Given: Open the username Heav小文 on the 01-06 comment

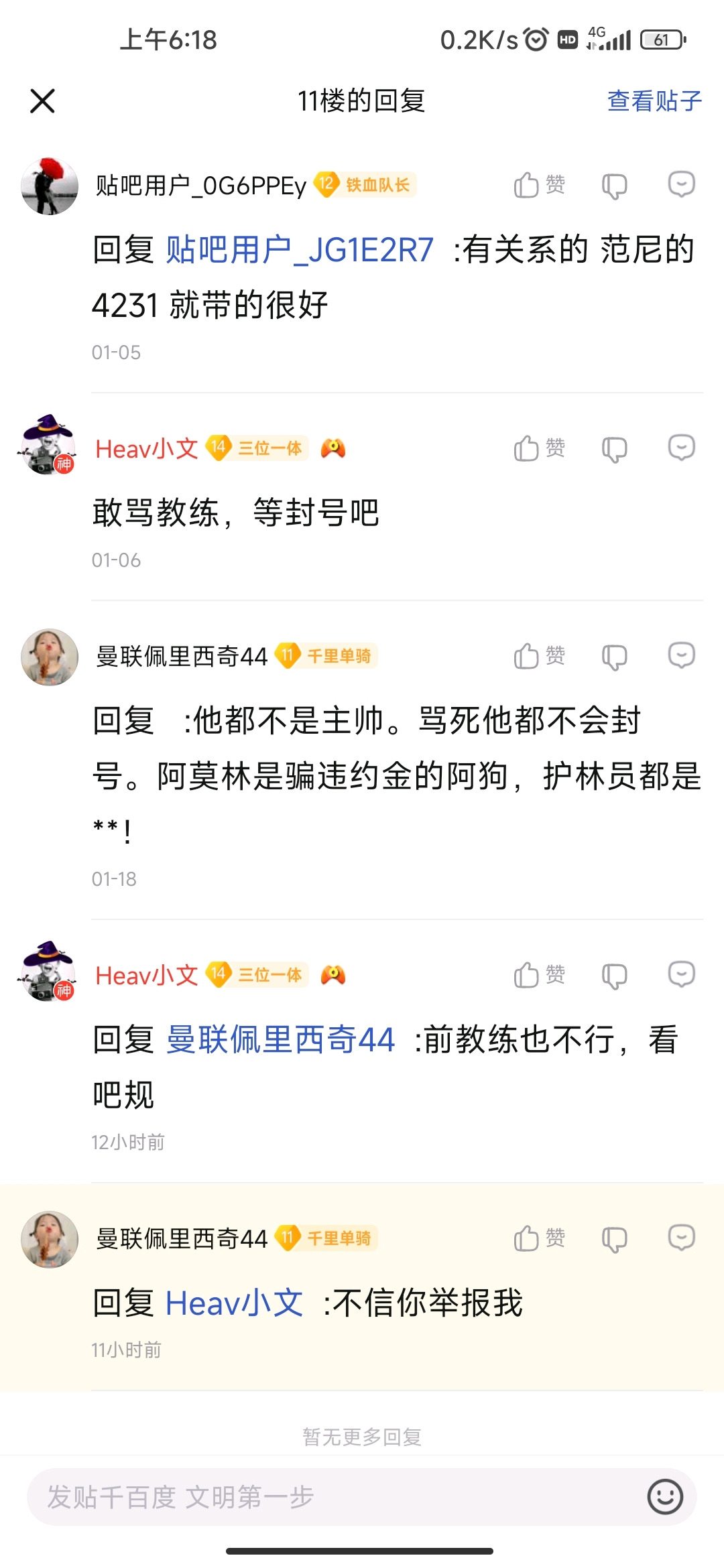Looking at the screenshot, I should 147,448.
